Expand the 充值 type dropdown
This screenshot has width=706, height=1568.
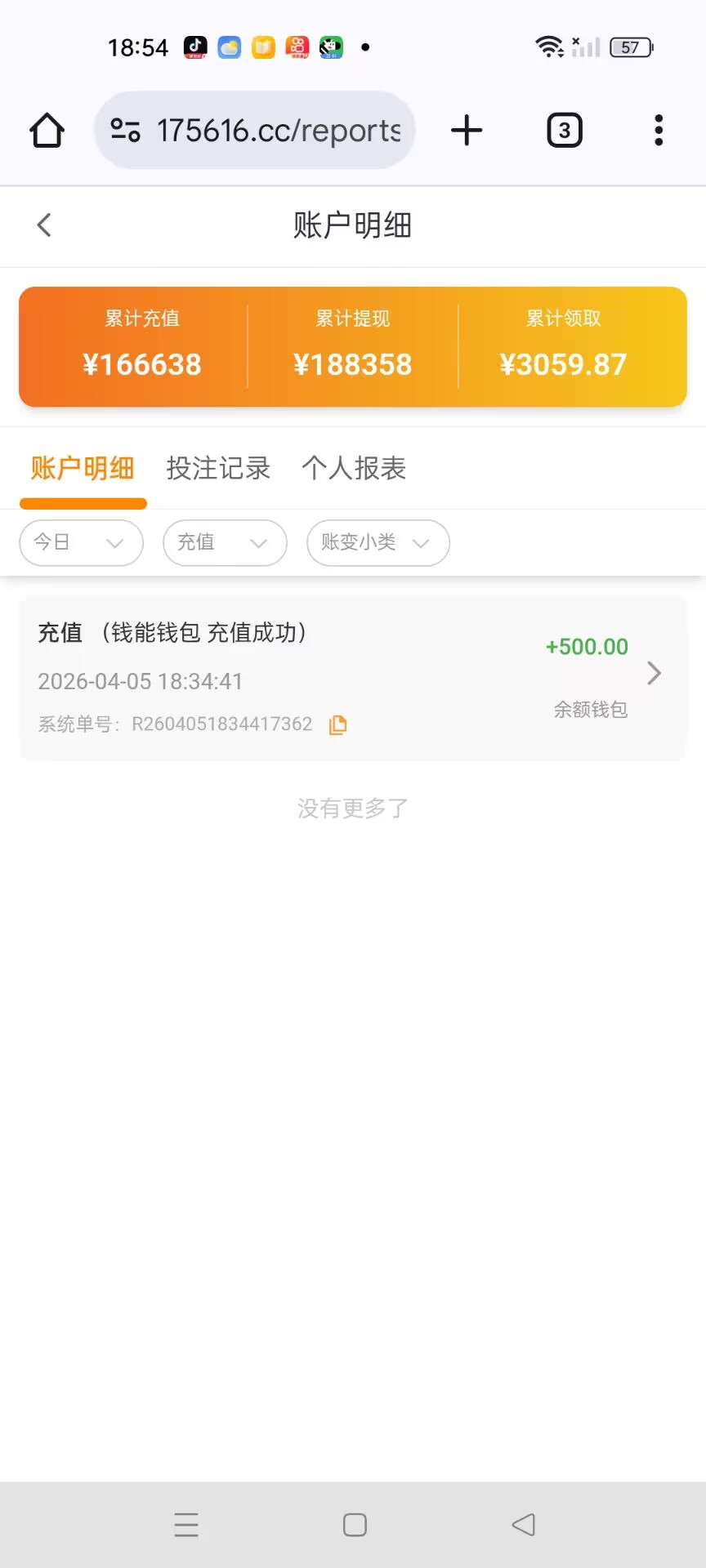[x=225, y=543]
